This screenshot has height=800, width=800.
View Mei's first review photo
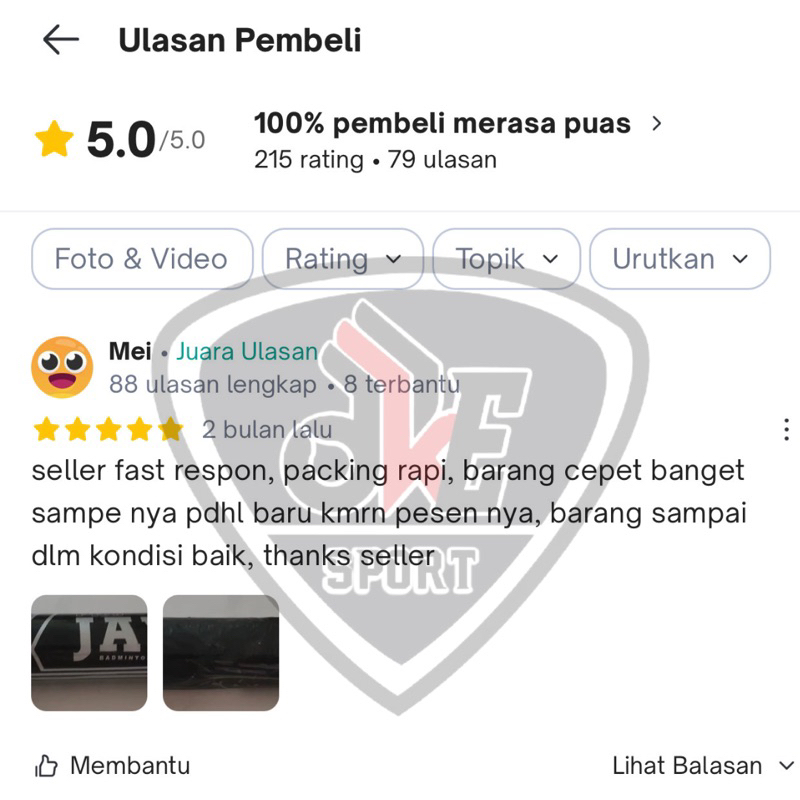click(89, 653)
